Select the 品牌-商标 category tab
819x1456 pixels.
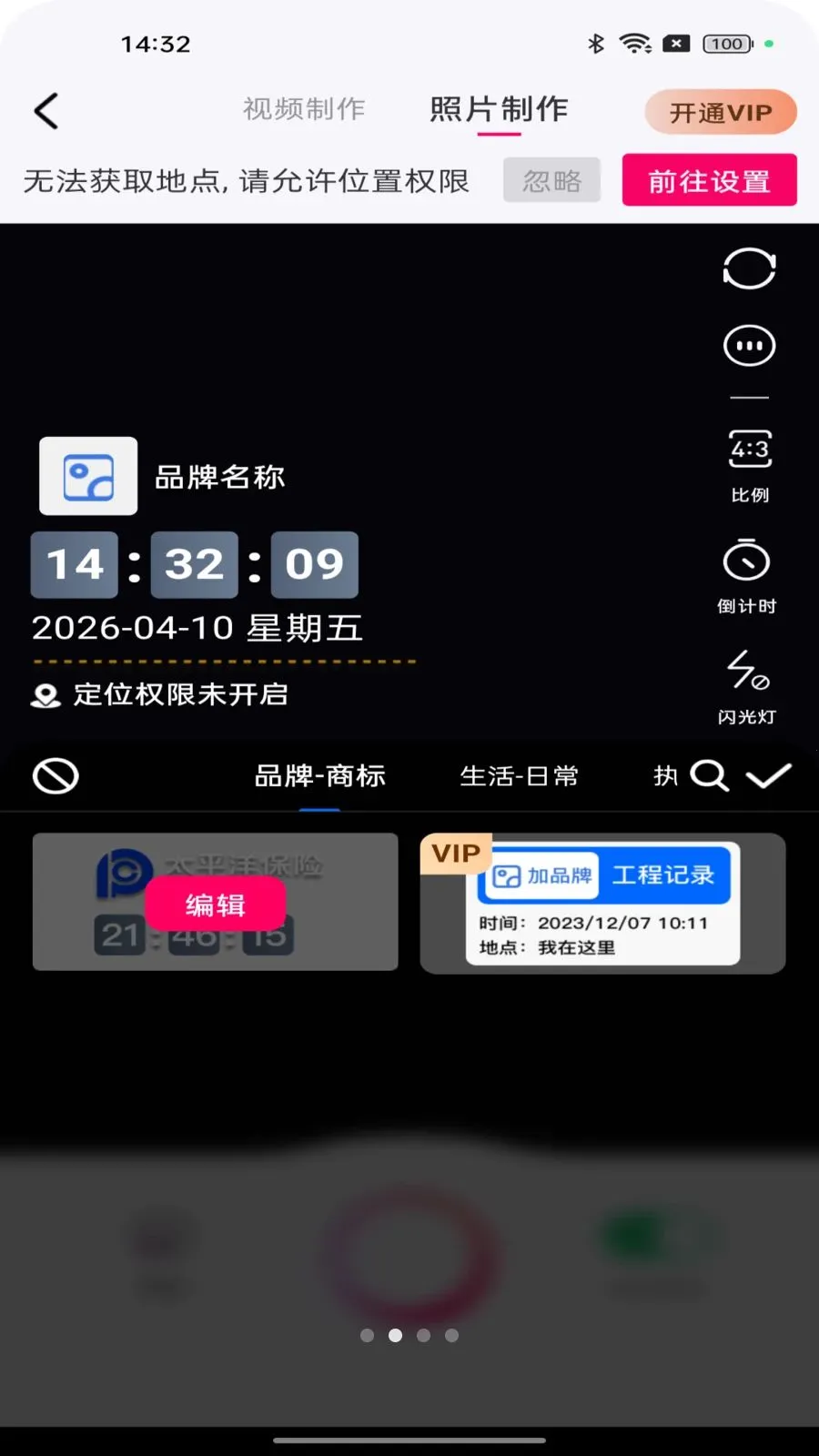point(320,776)
